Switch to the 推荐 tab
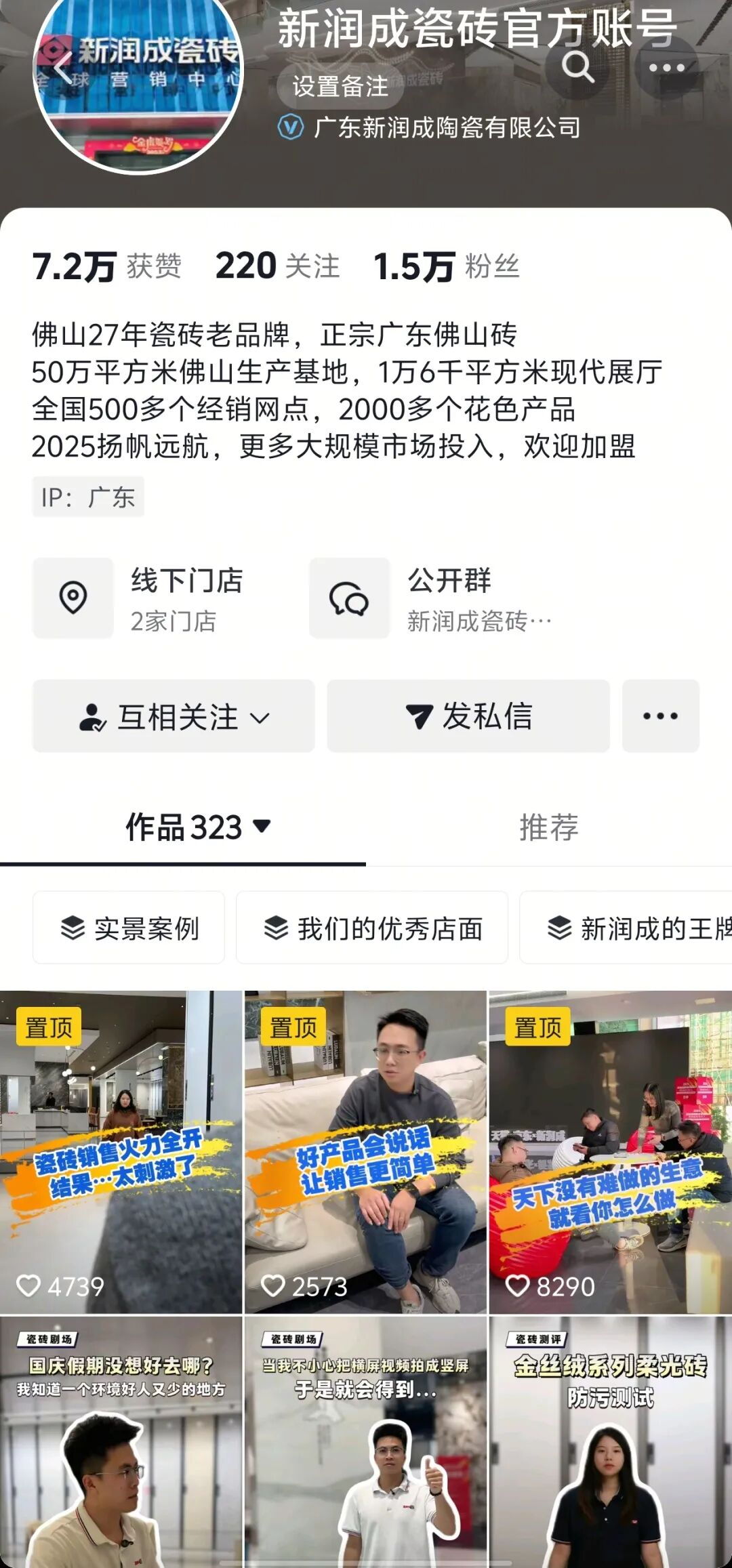 pos(548,827)
